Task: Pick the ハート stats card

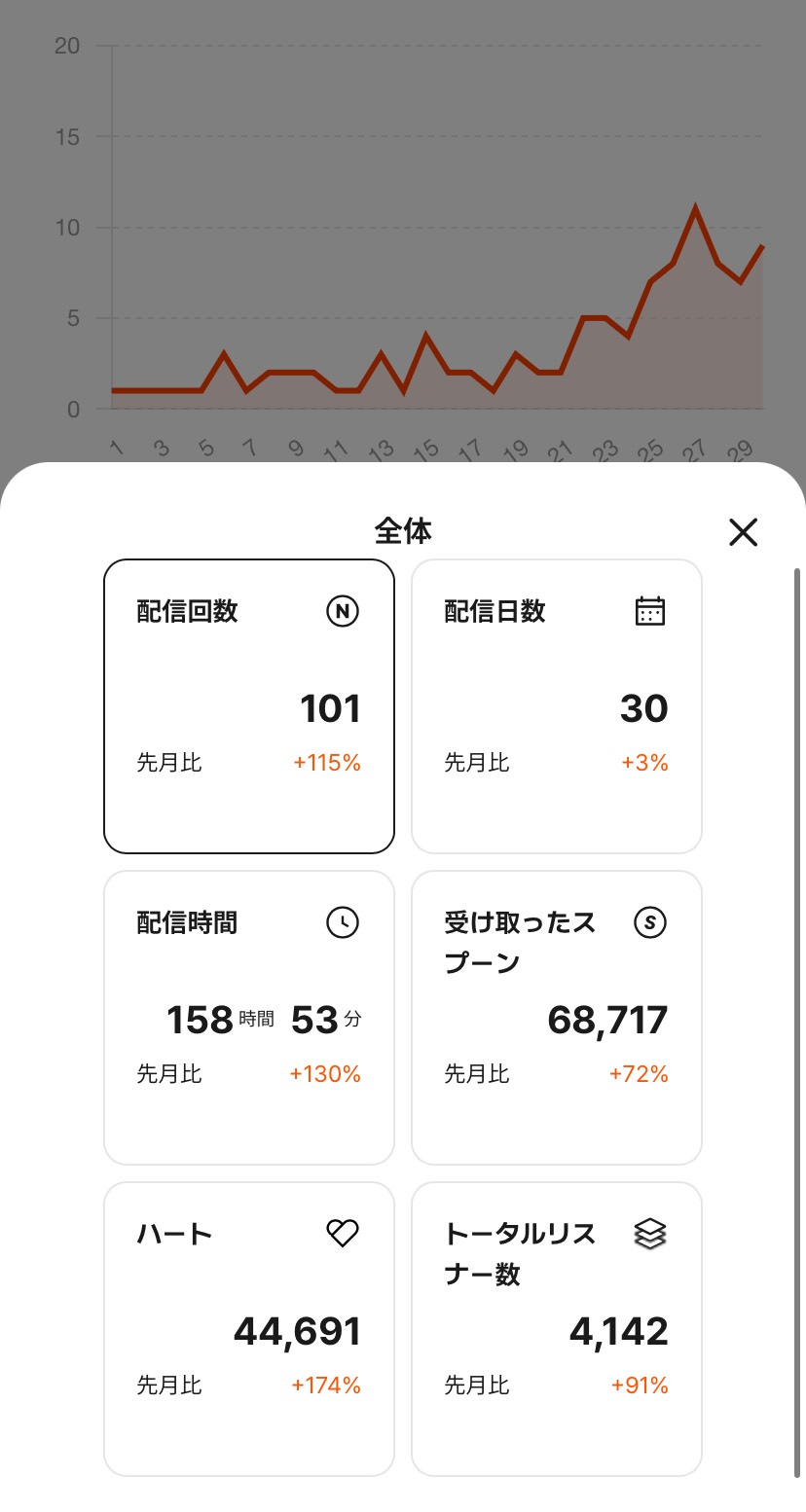Action: pos(249,1329)
